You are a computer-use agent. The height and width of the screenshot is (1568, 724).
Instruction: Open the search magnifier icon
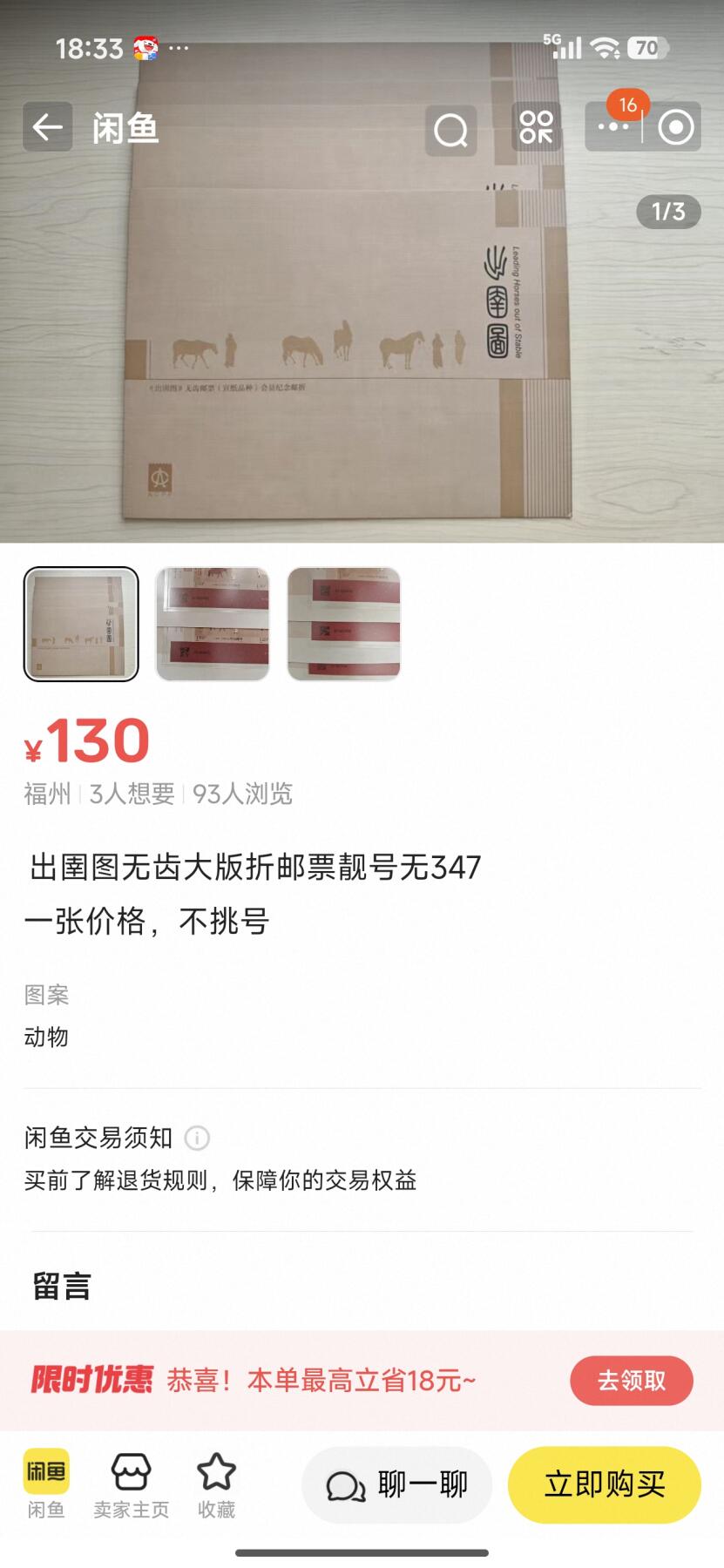450,129
